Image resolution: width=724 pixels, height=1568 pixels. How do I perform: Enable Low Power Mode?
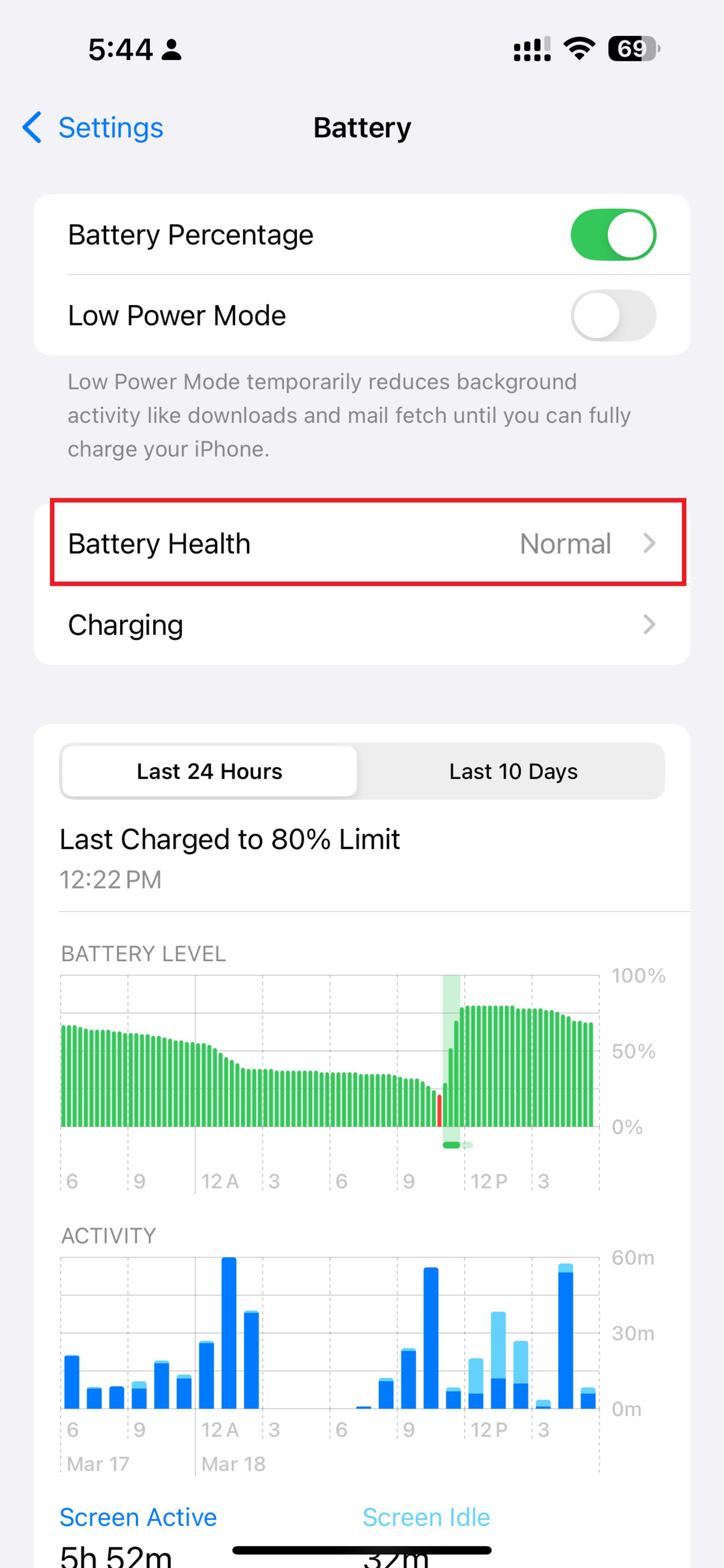coord(612,315)
